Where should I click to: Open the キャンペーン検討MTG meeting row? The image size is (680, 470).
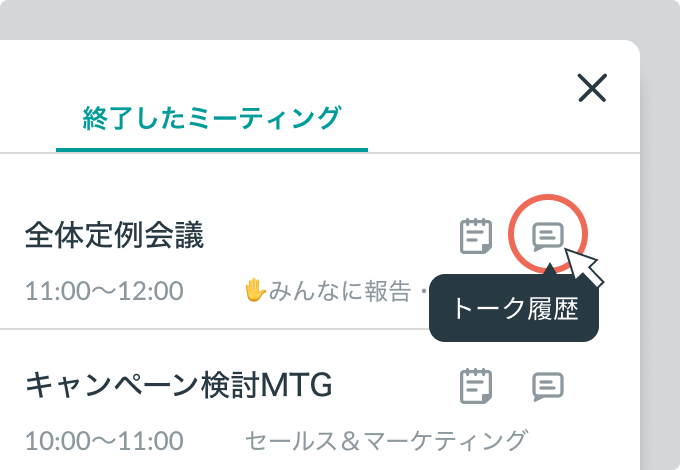178,383
